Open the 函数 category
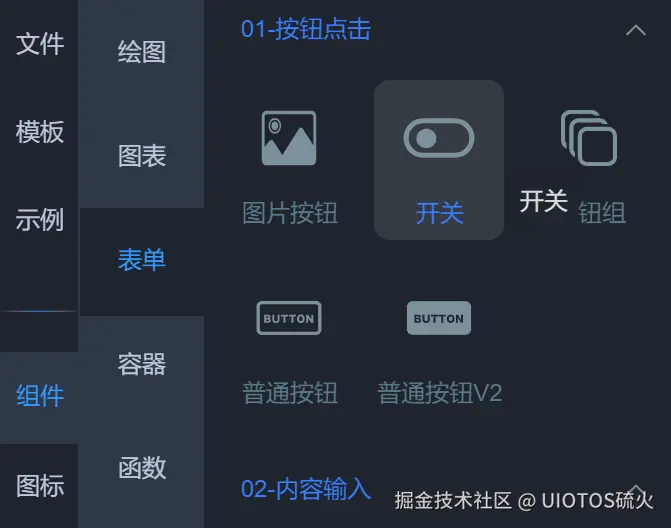This screenshot has width=671, height=528. tap(142, 468)
